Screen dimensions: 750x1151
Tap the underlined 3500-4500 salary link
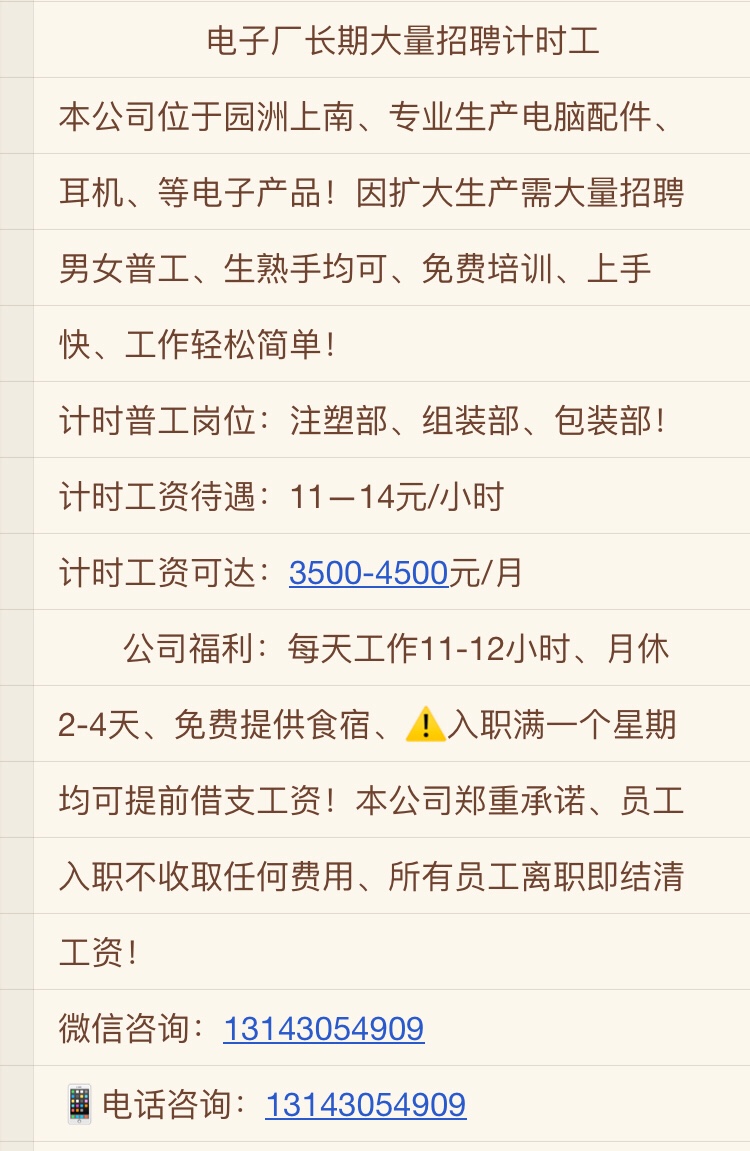coord(368,573)
